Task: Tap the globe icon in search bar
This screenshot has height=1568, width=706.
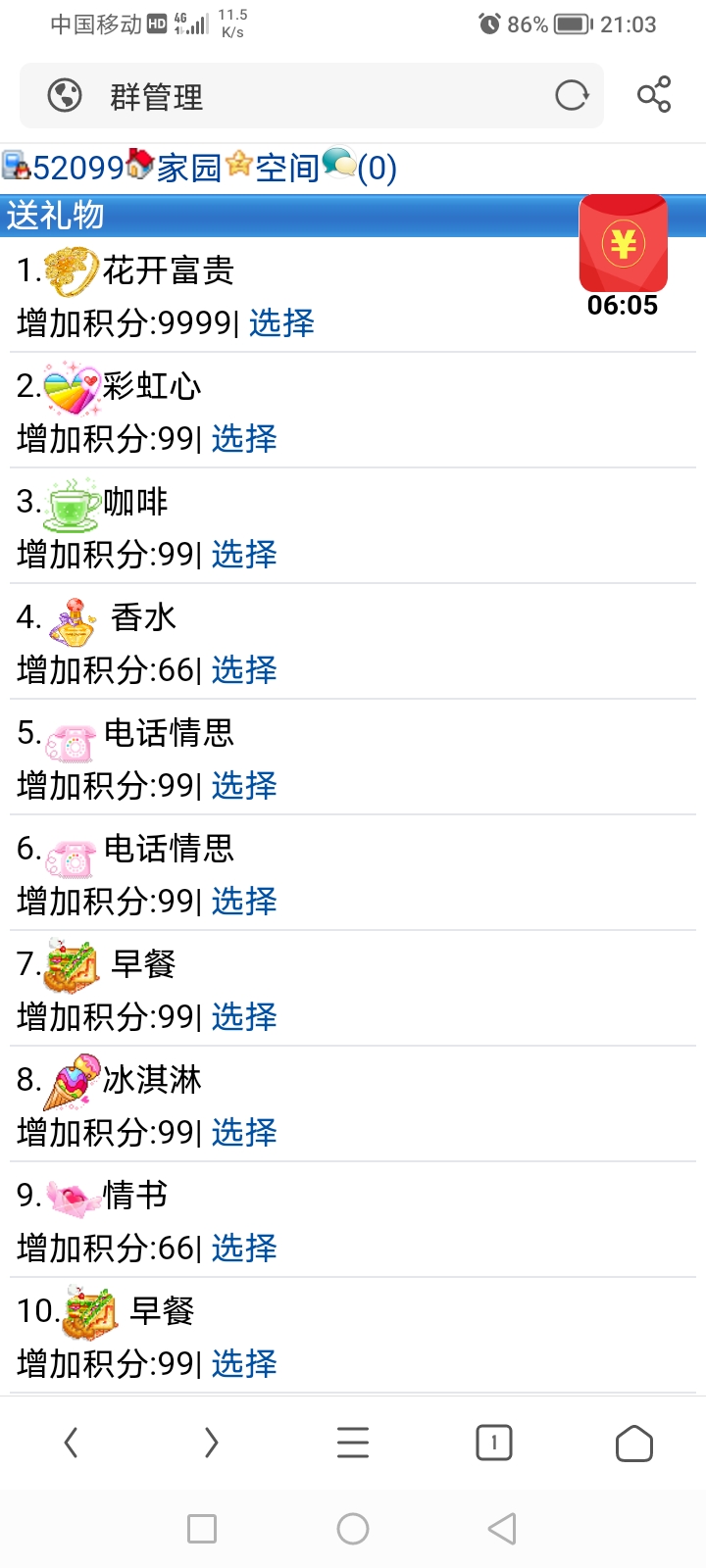Action: point(63,95)
